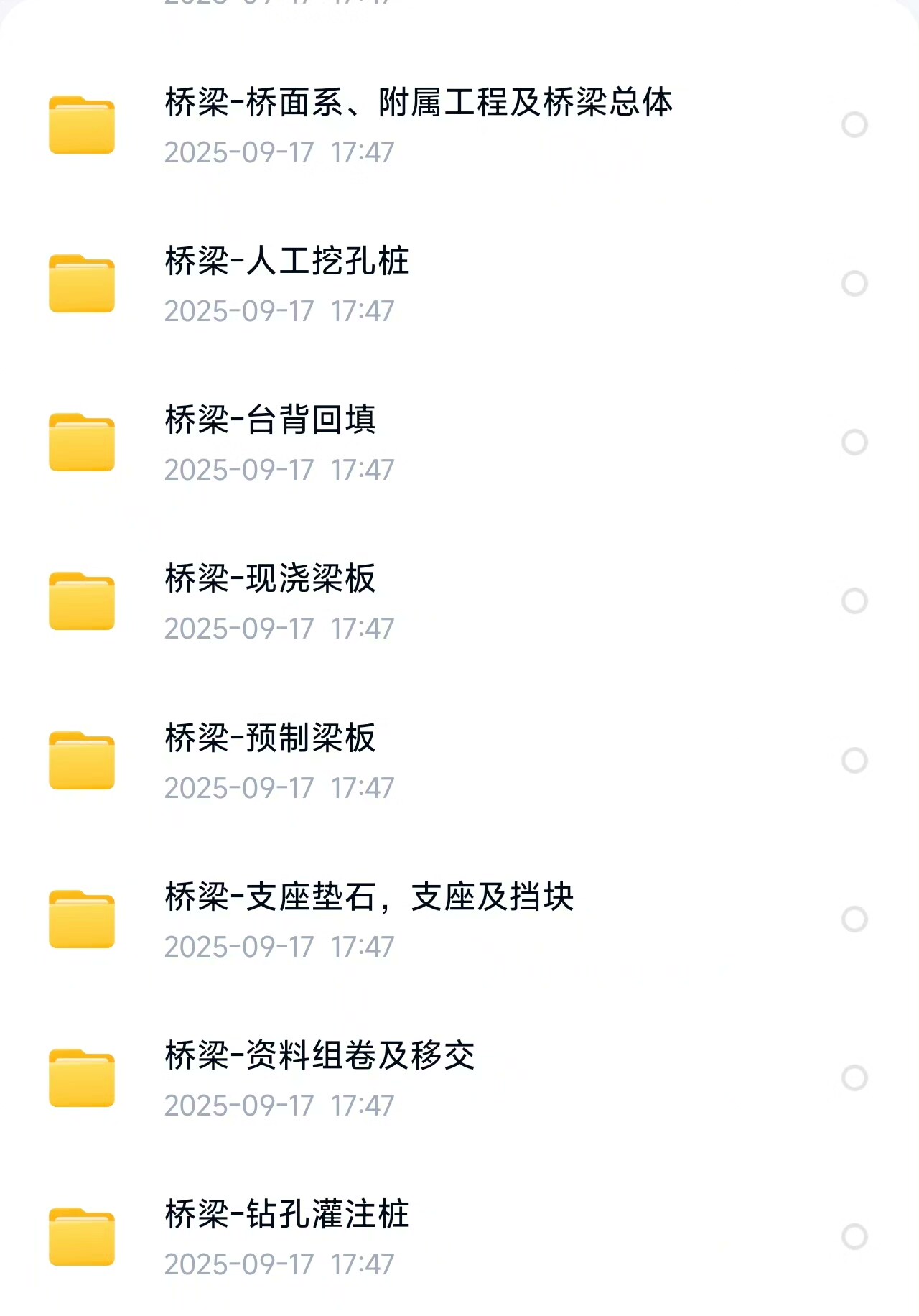Viewport: 919px width, 1316px height.
Task: Open the 桥梁-资料组卷及移交 folder
Action: (319, 1055)
